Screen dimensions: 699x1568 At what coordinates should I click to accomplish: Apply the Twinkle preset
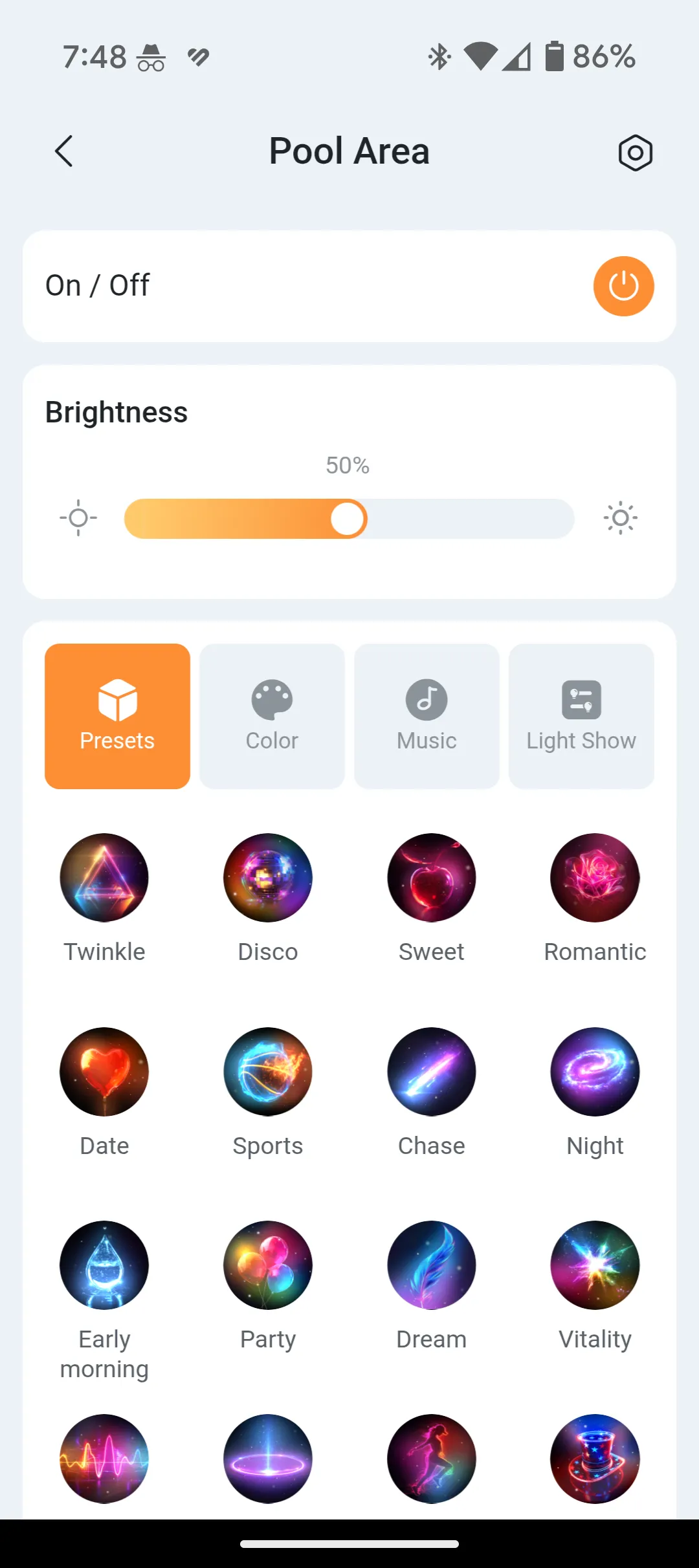pyautogui.click(x=104, y=878)
